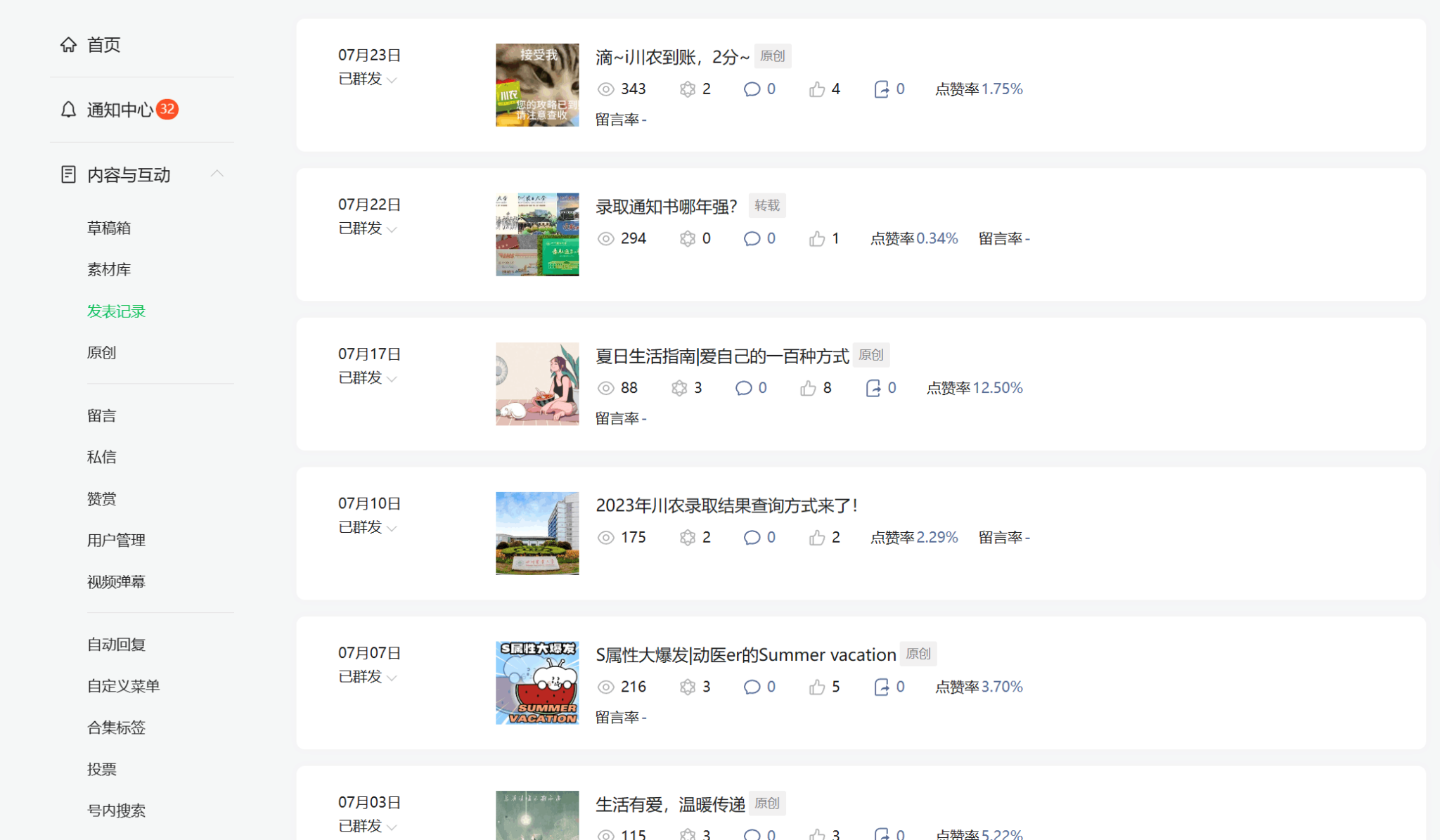The width and height of the screenshot is (1440, 840).
Task: Open 素材库
Action: [x=109, y=269]
